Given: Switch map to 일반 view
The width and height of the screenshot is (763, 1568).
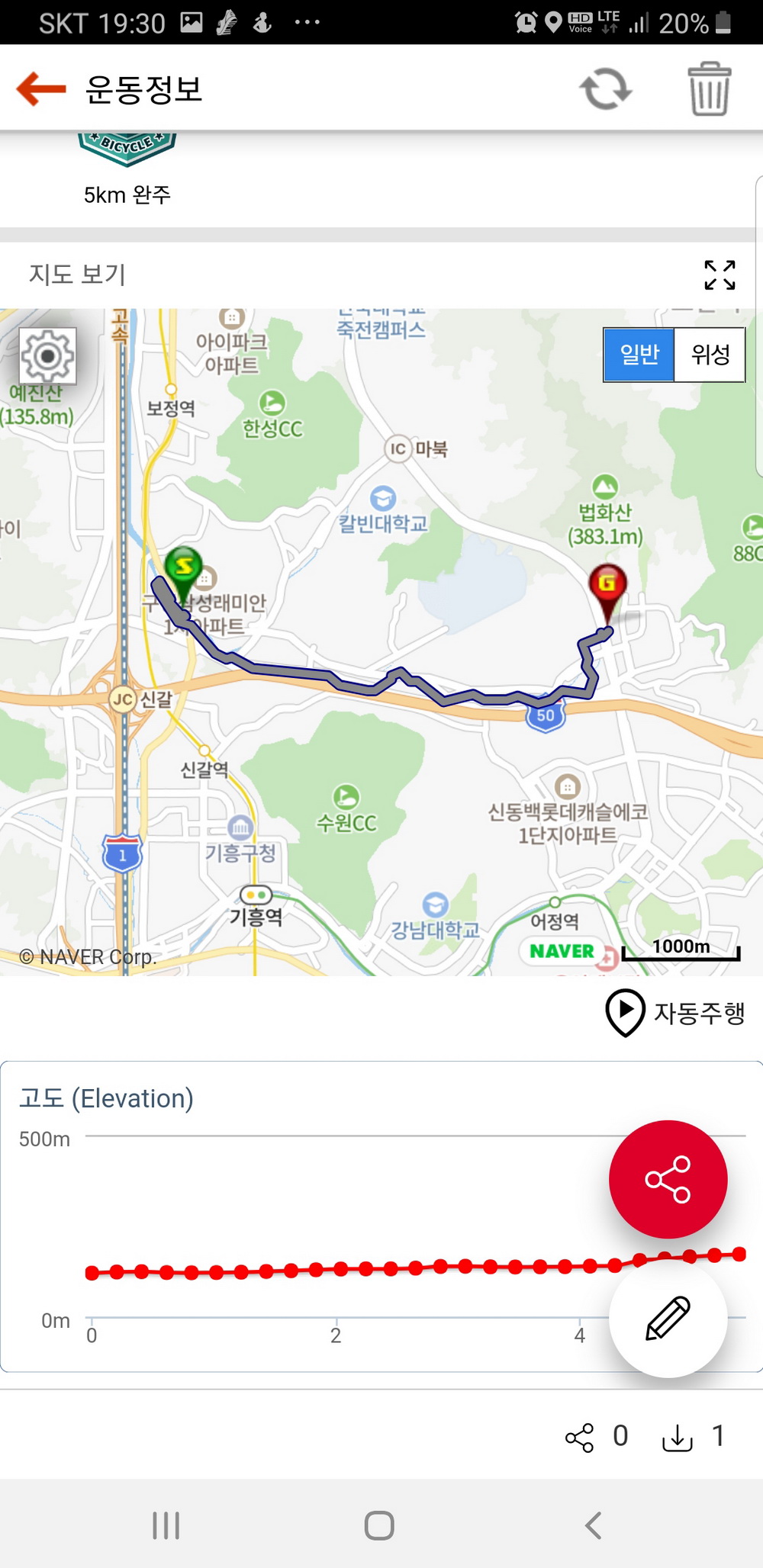Looking at the screenshot, I should 639,355.
